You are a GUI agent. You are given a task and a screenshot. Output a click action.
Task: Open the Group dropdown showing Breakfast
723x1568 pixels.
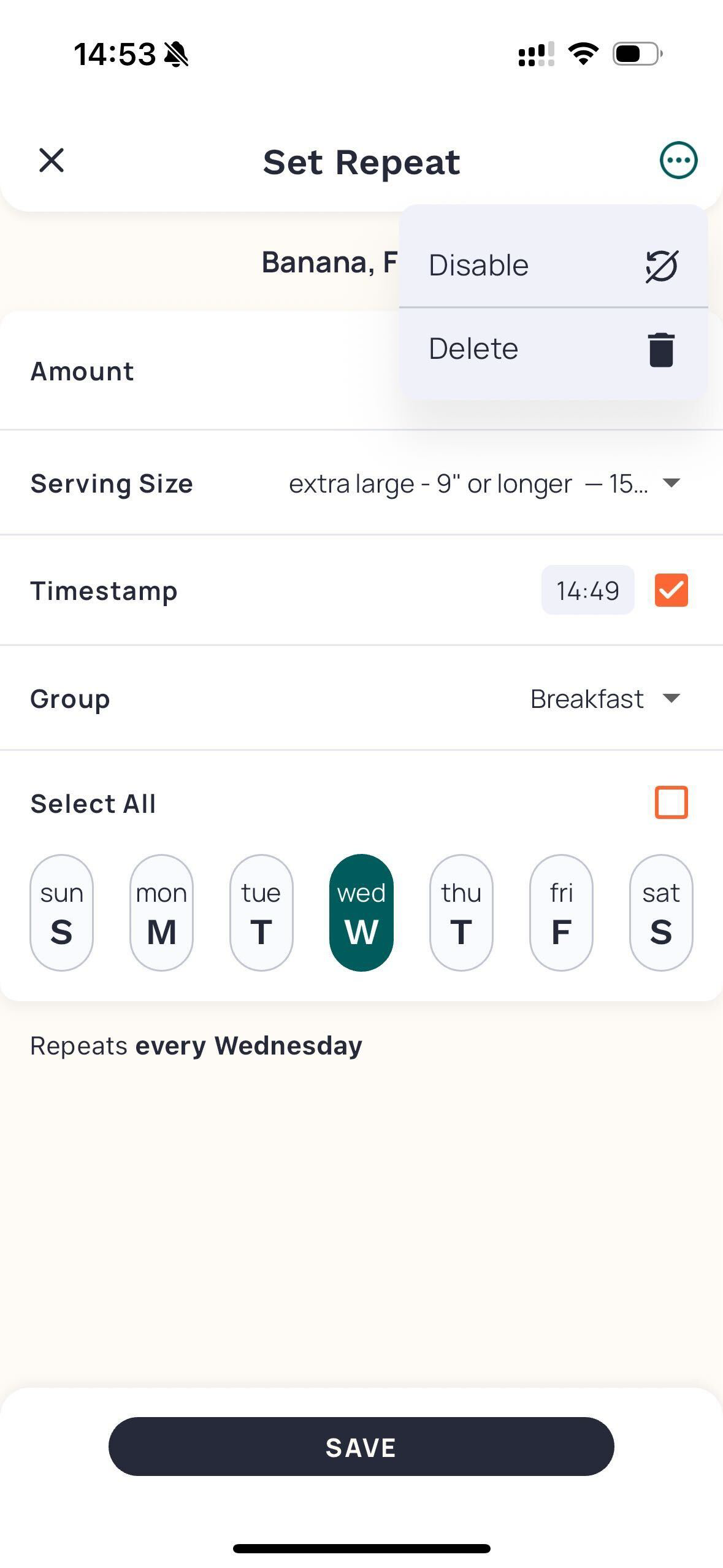click(606, 699)
